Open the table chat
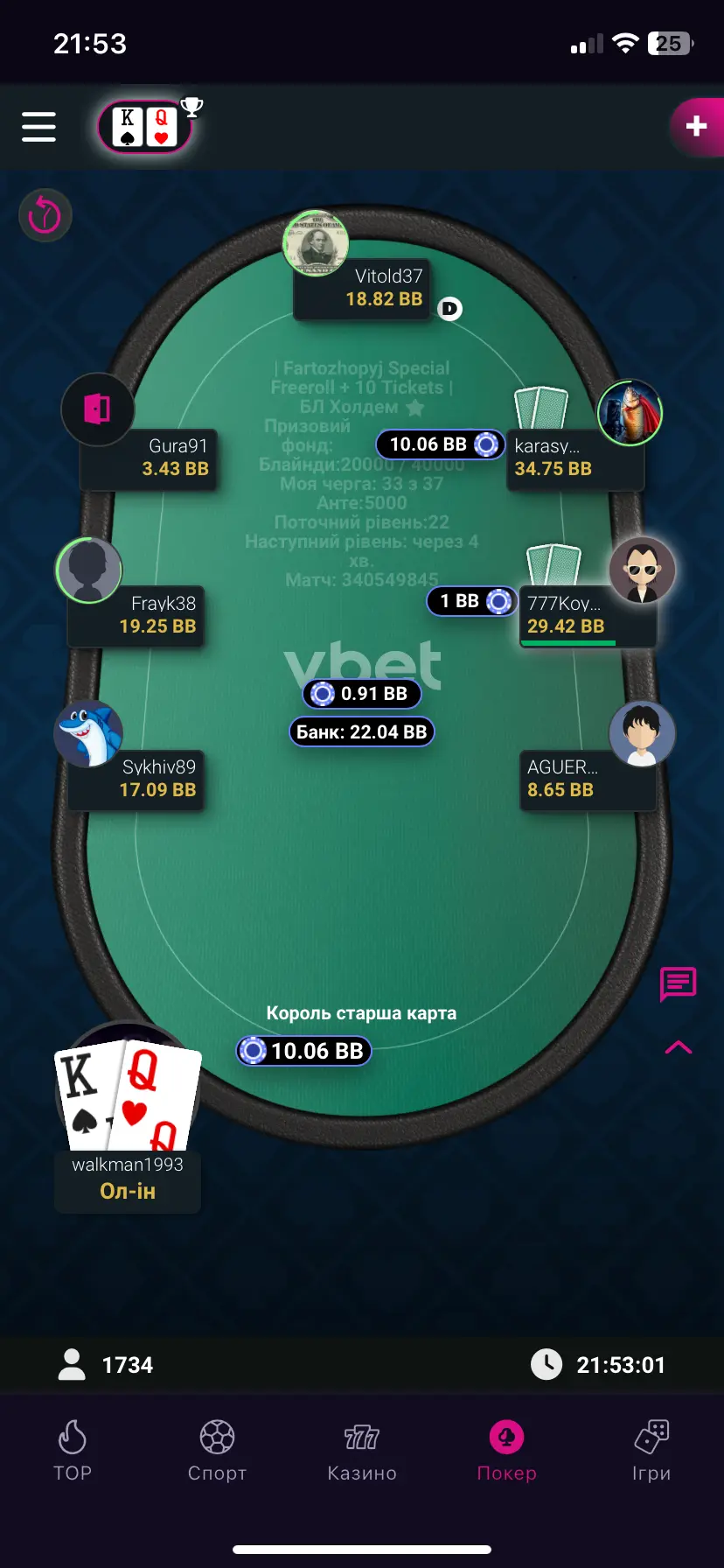Viewport: 724px width, 1568px height. [x=678, y=983]
